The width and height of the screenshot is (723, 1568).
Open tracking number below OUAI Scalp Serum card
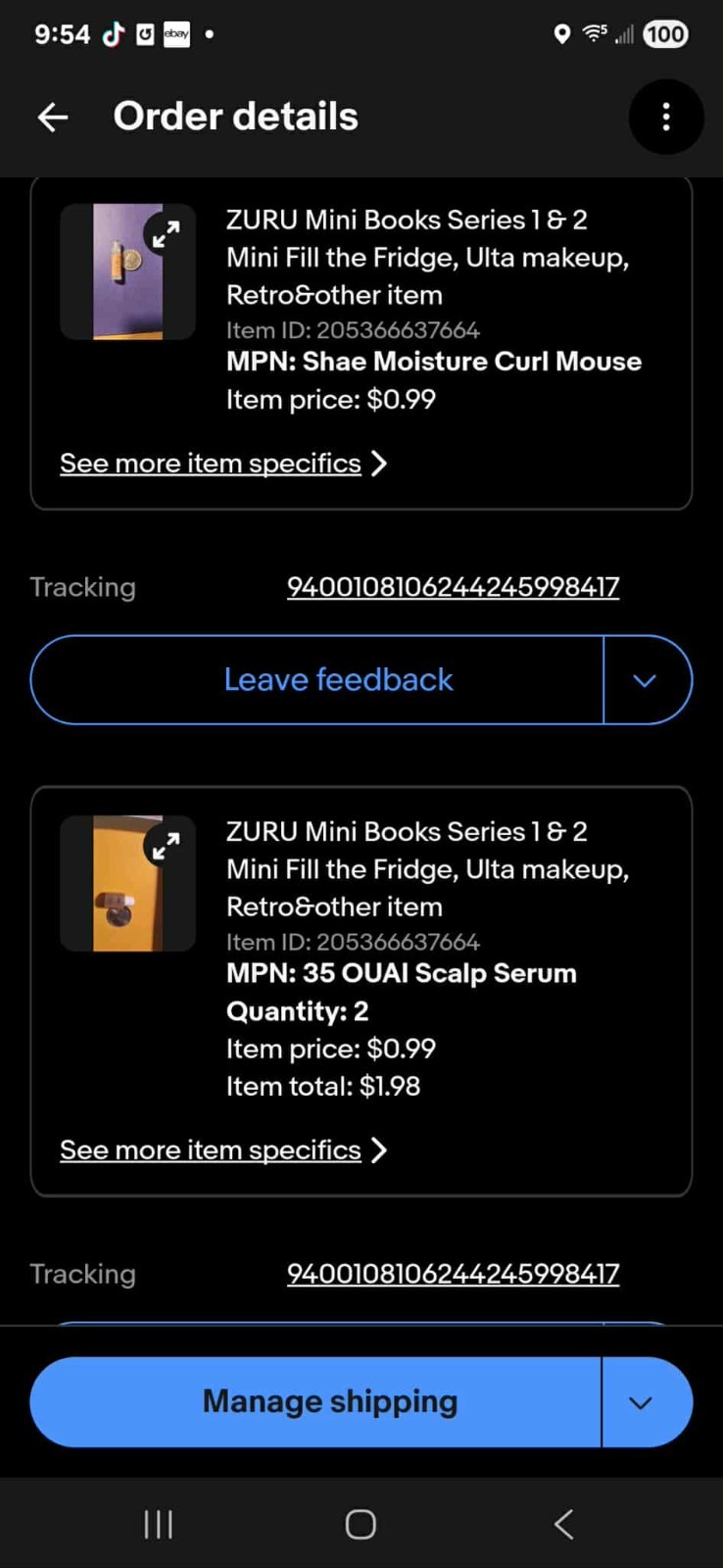pos(453,1274)
